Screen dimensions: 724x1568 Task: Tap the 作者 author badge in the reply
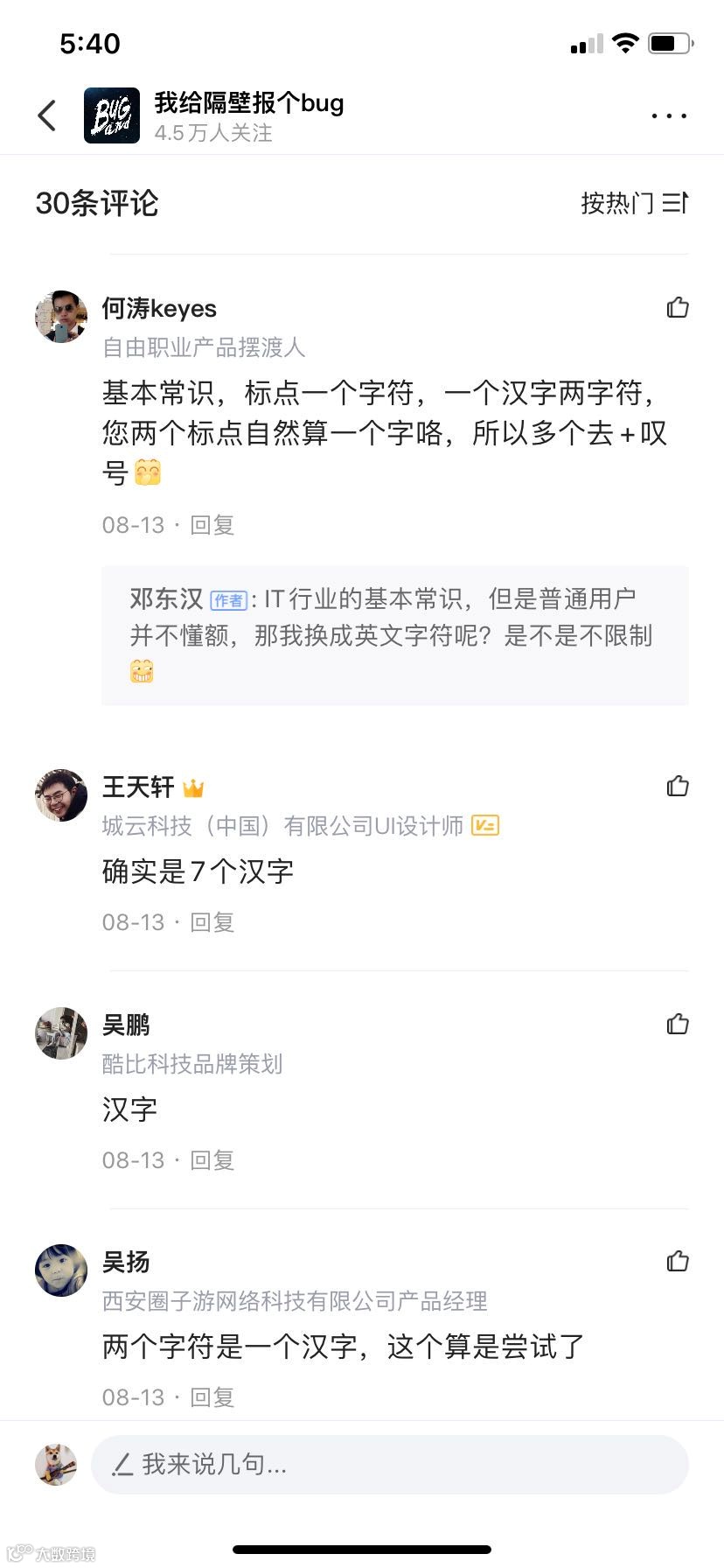click(228, 598)
